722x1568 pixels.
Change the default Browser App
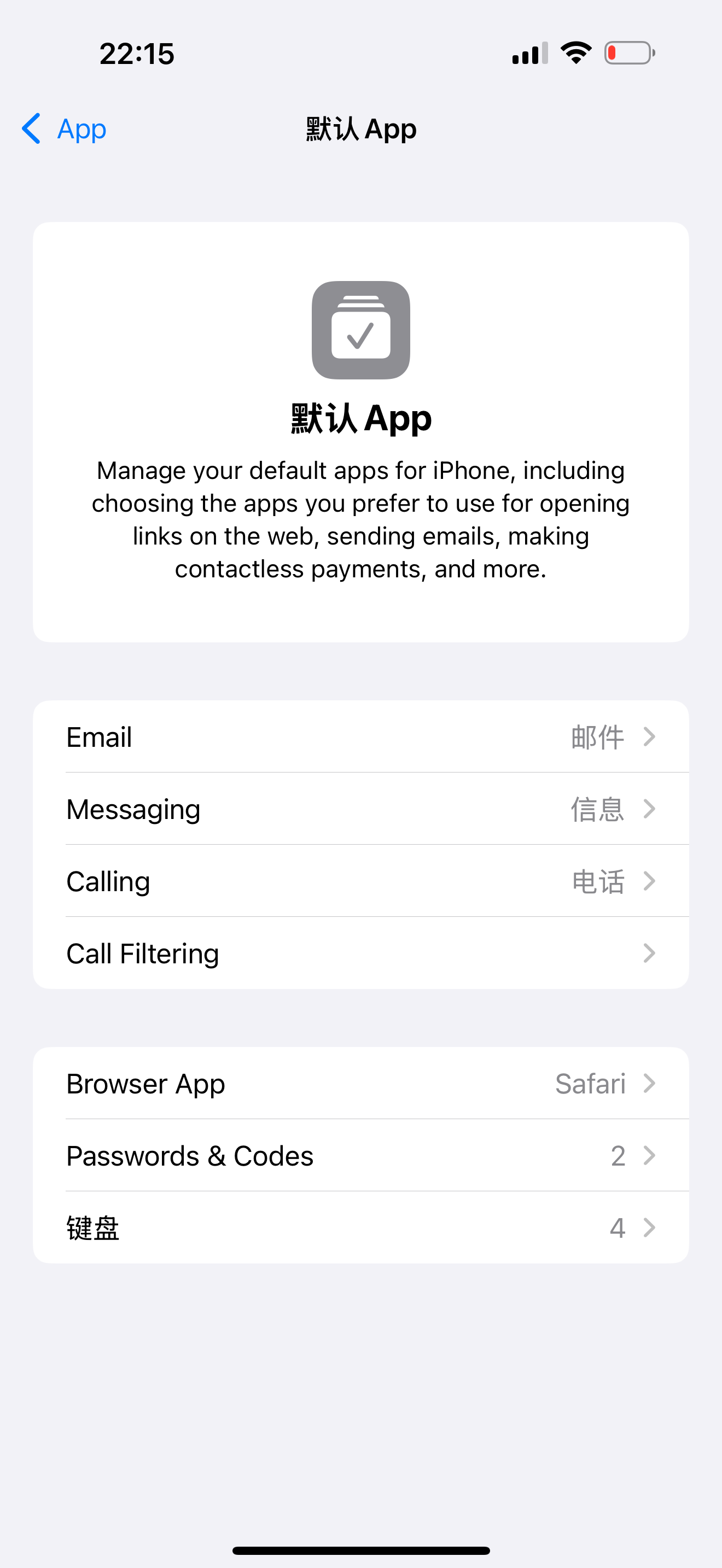(x=360, y=1084)
